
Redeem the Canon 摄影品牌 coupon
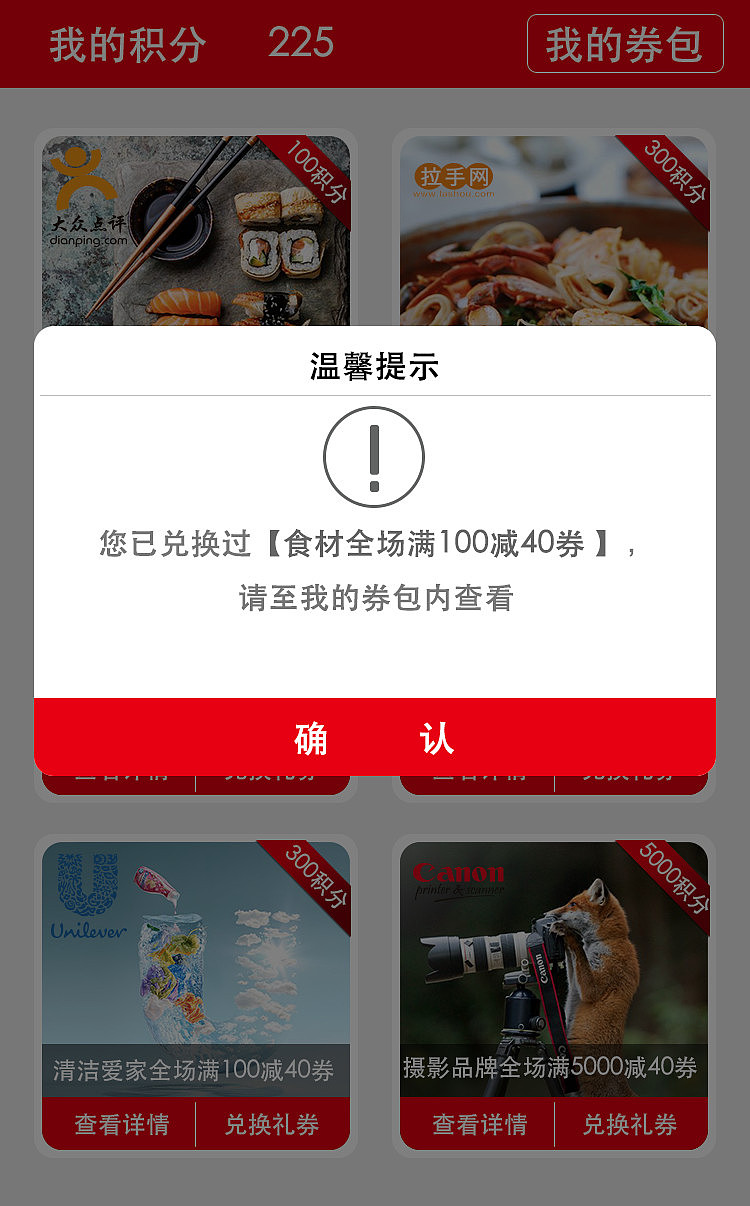(x=630, y=1124)
